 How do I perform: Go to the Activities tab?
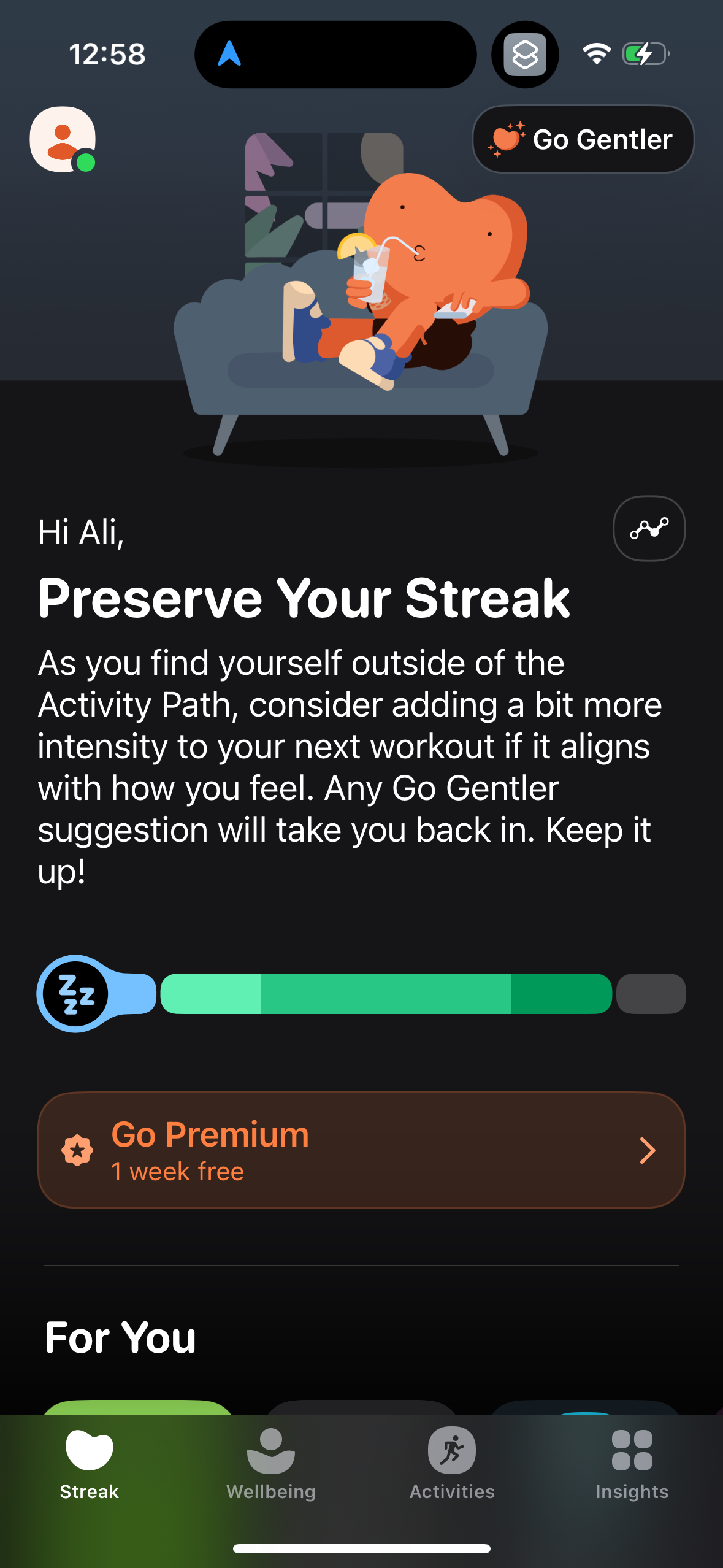(x=452, y=1463)
